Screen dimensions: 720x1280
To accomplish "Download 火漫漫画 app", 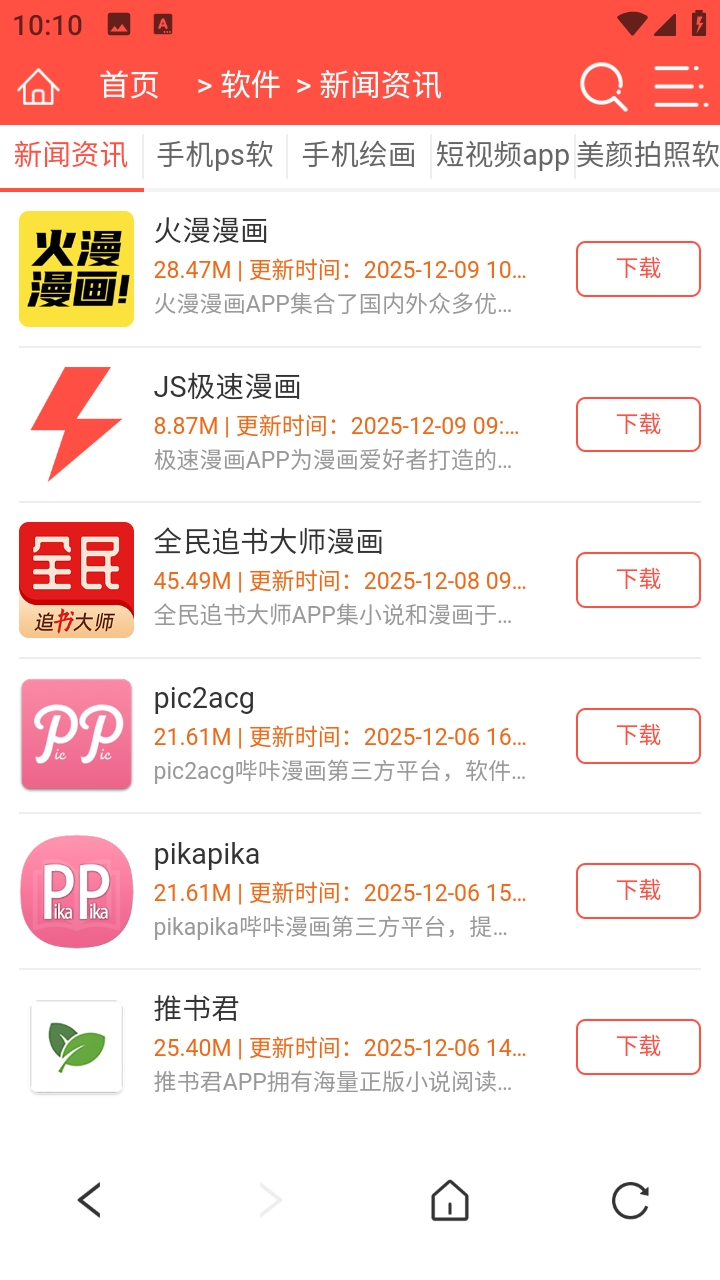I will coord(638,269).
